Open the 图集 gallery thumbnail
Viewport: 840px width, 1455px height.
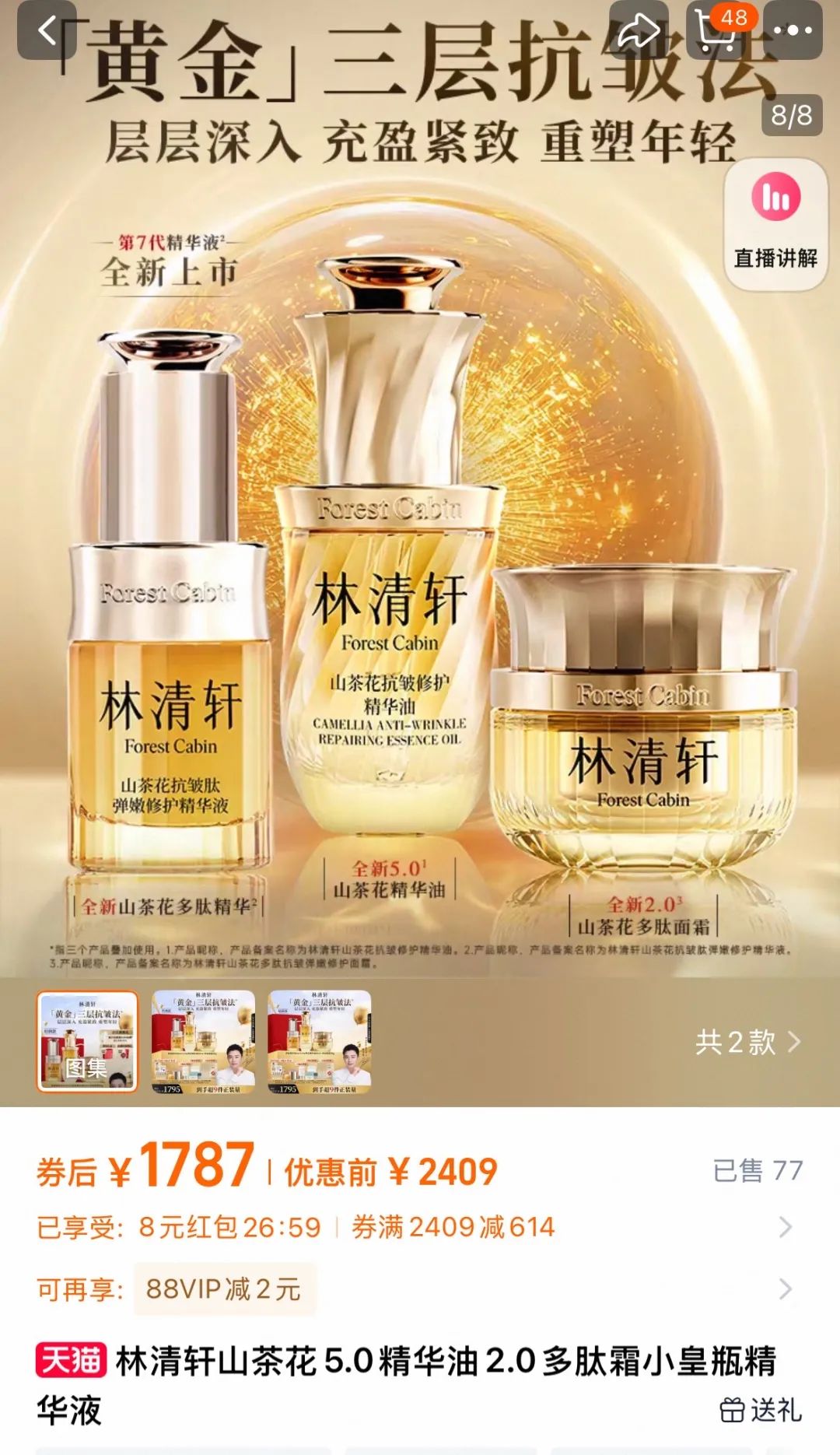click(87, 1042)
